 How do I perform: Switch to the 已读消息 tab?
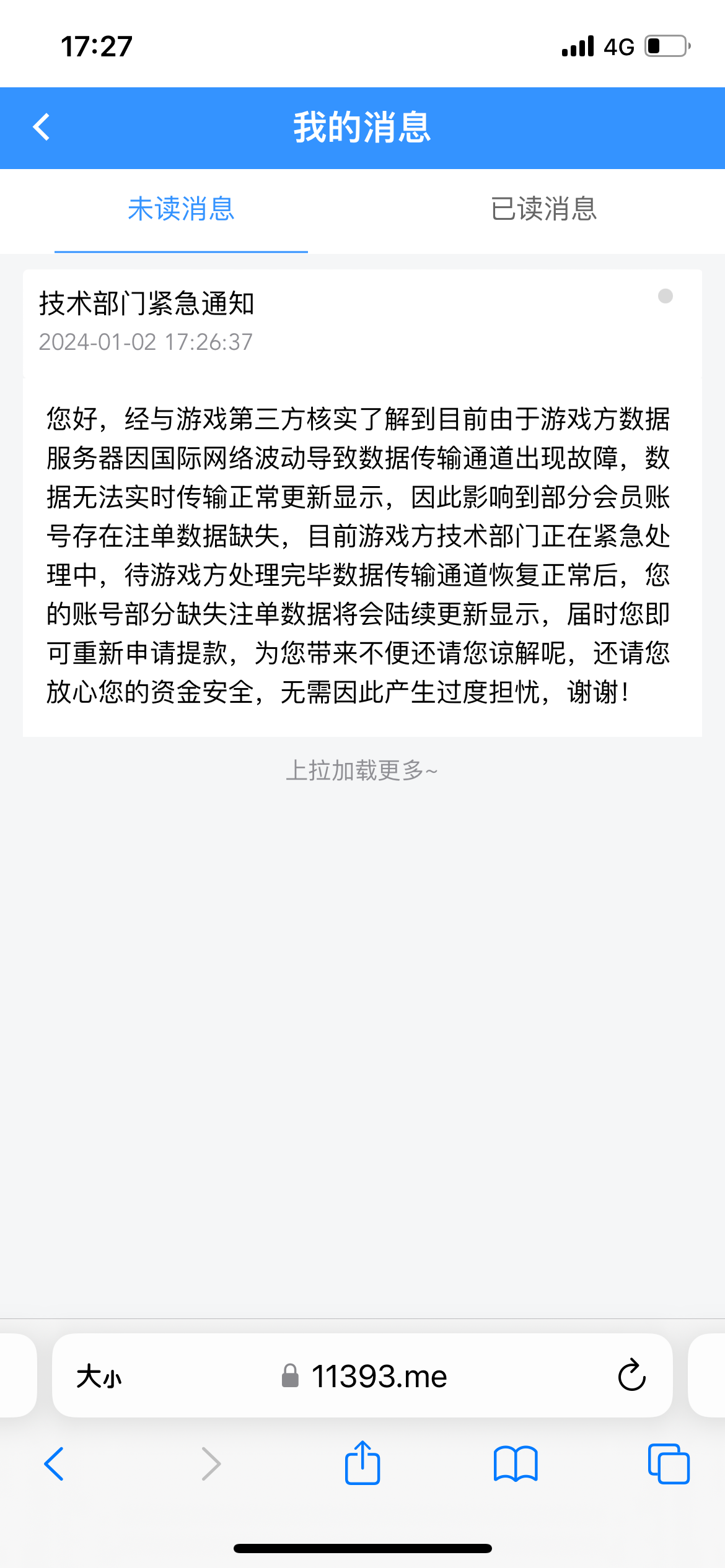543,209
